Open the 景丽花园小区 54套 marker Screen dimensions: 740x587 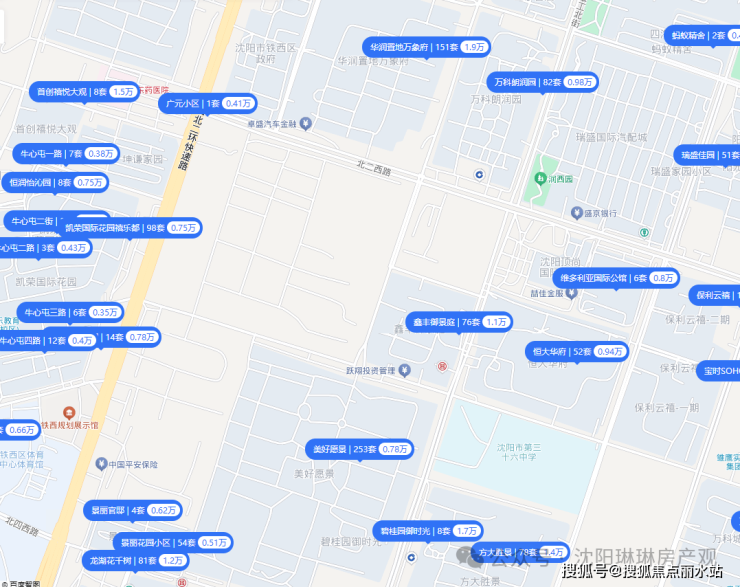(159, 542)
